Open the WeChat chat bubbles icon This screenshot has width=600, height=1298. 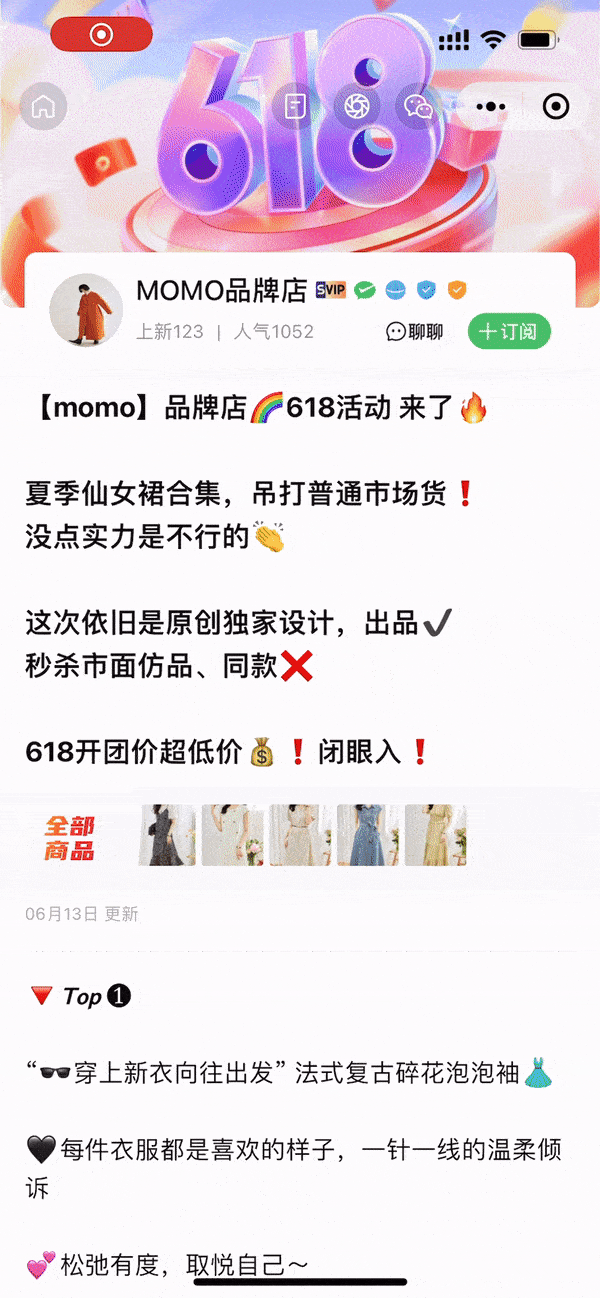coord(417,106)
